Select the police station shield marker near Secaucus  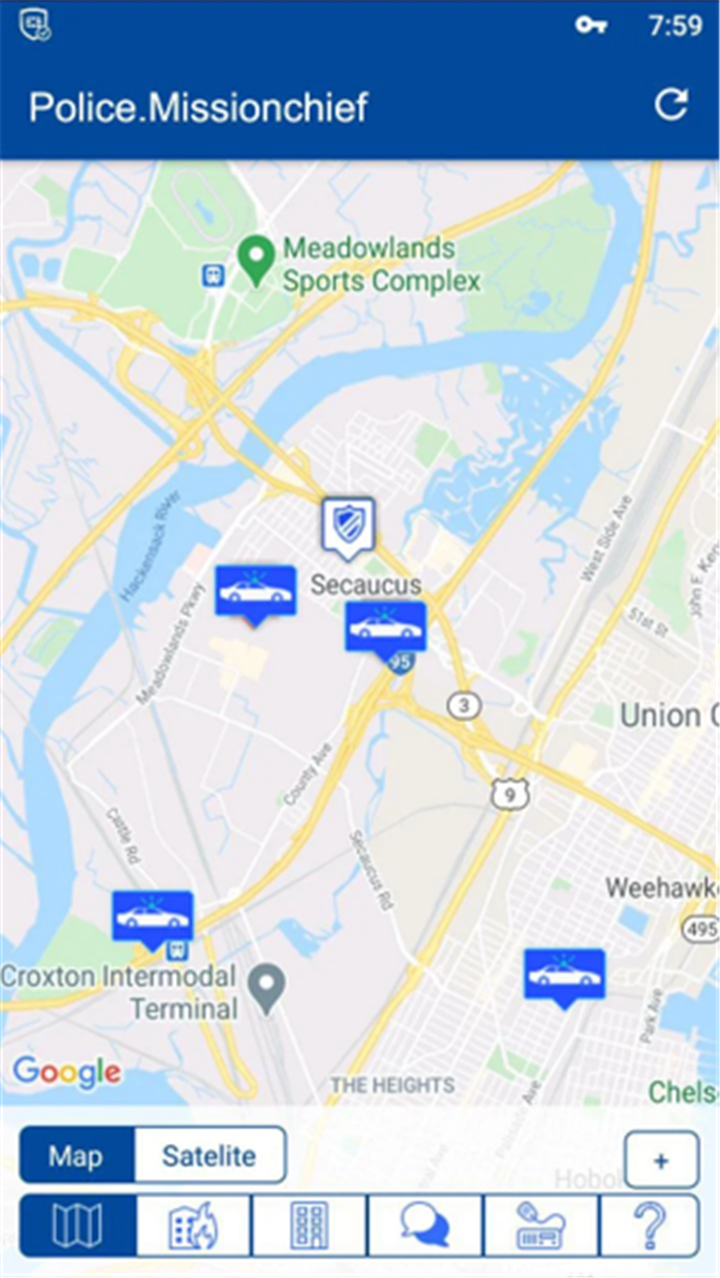348,527
